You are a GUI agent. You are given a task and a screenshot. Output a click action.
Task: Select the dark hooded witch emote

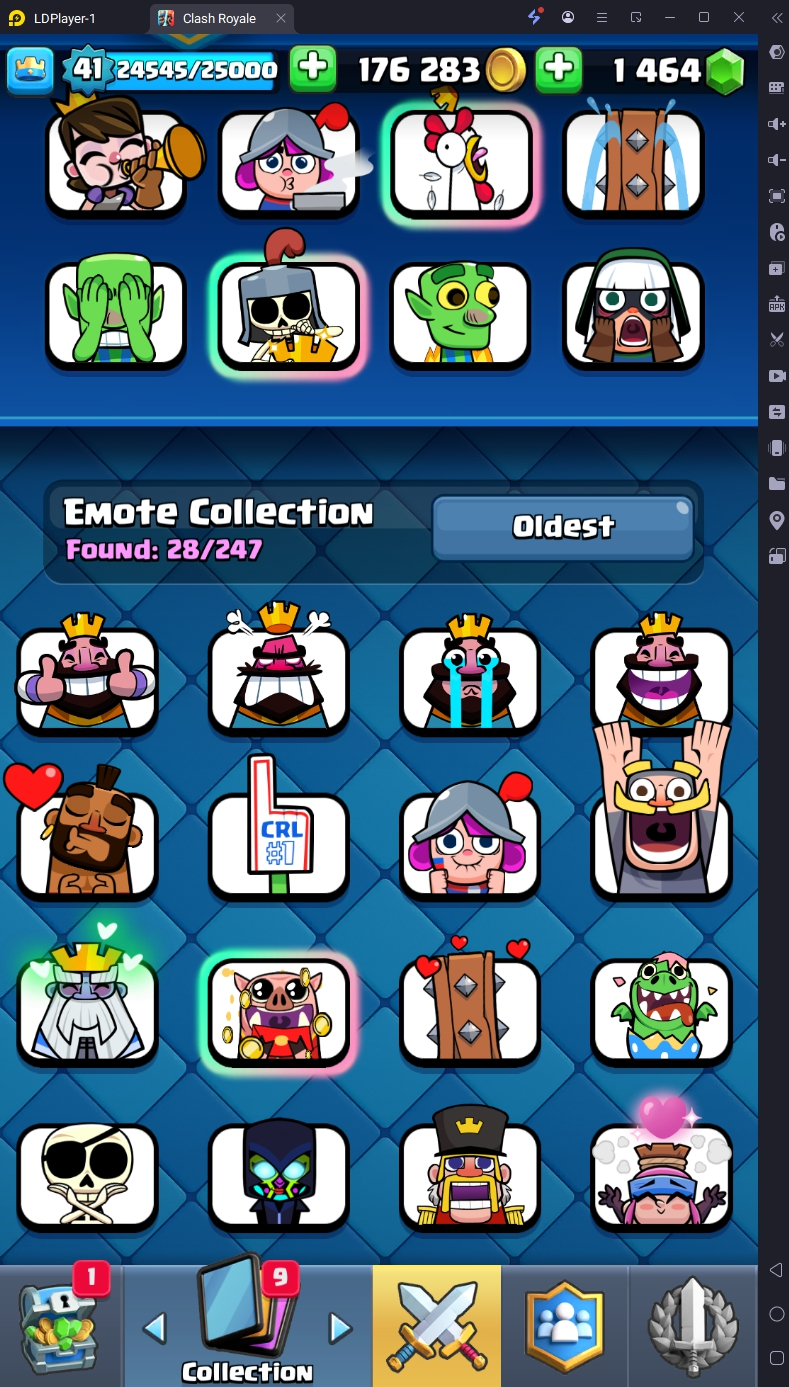279,1176
